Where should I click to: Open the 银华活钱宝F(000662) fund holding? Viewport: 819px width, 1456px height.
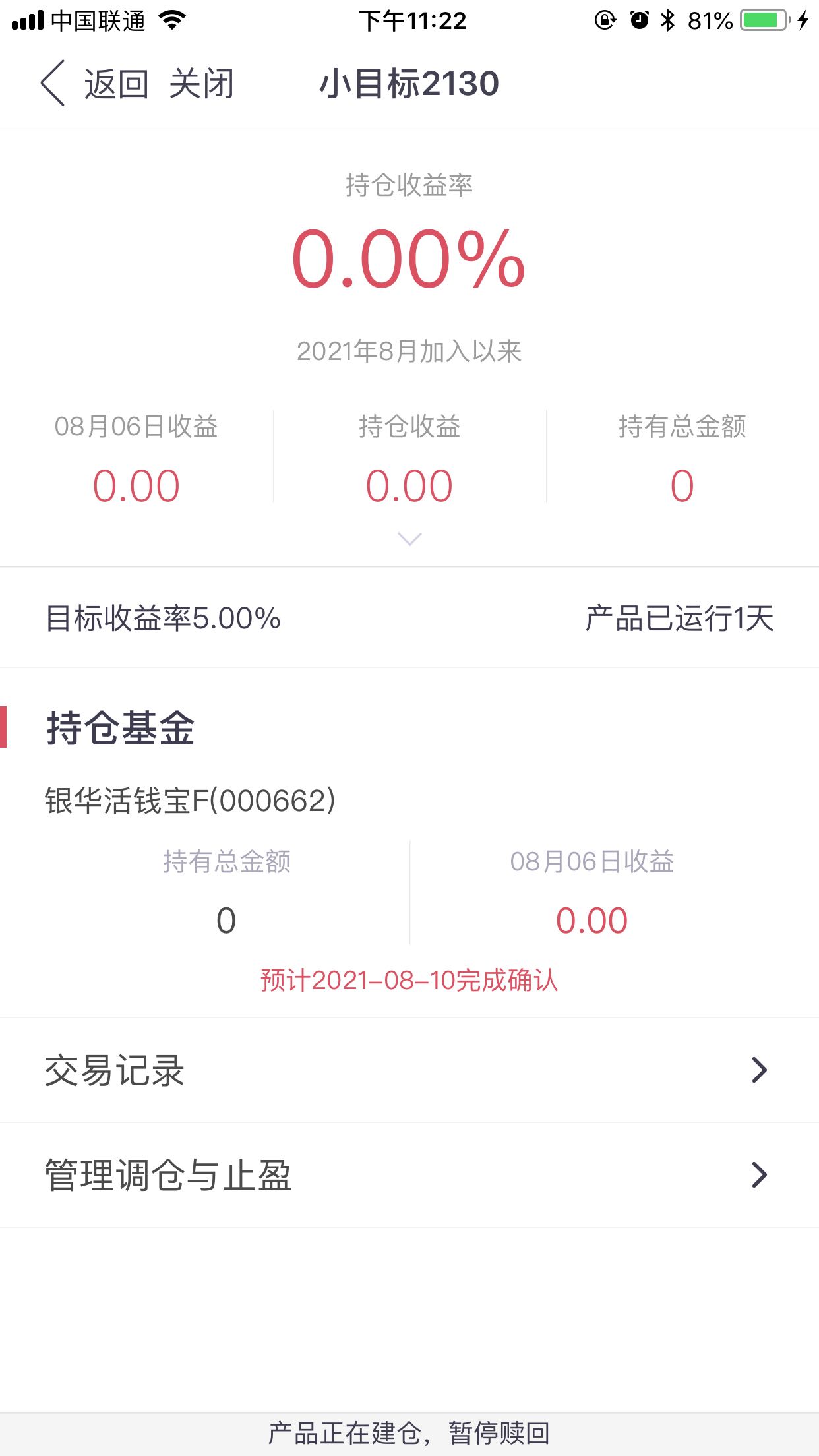coord(190,801)
